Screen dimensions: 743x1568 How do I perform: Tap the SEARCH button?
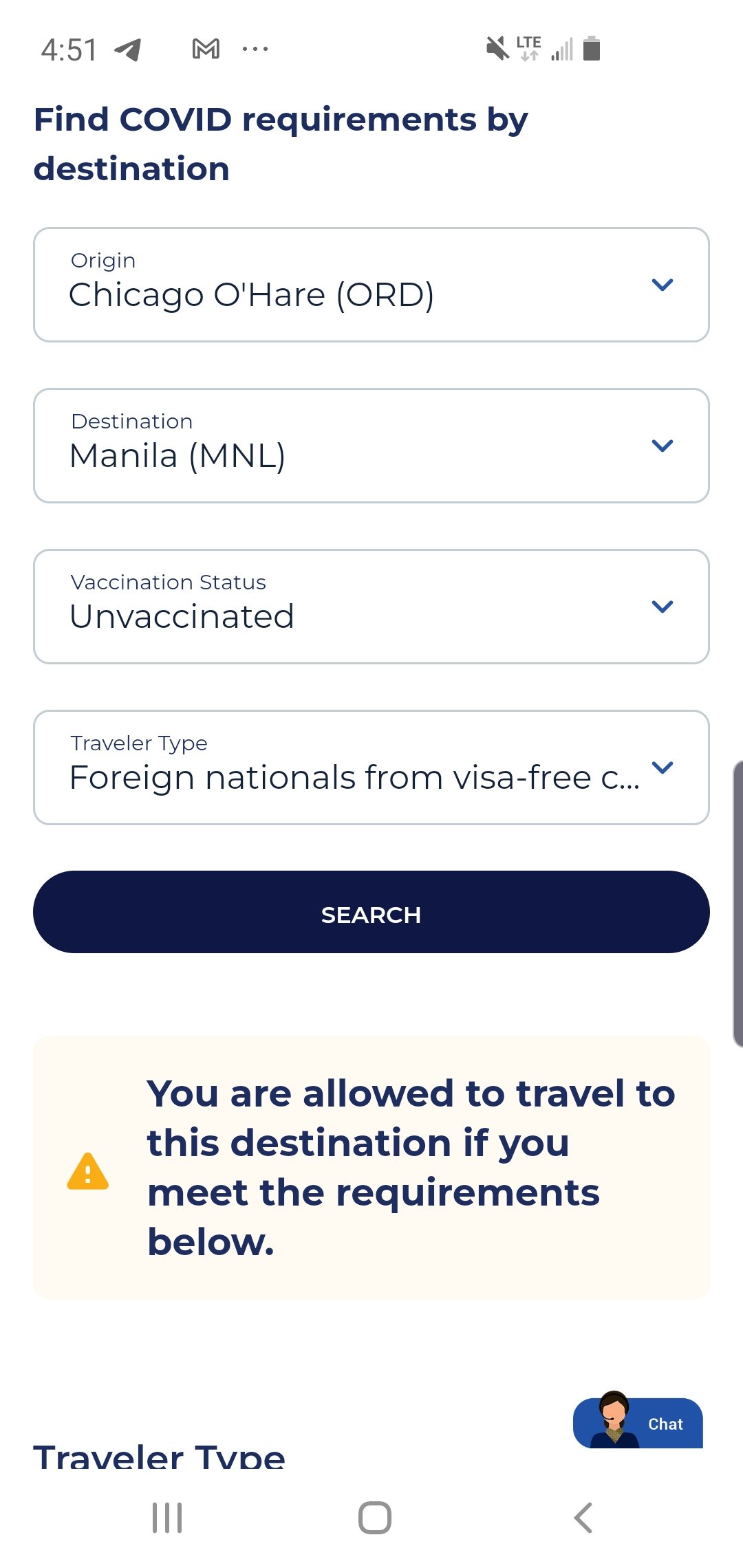click(x=371, y=912)
